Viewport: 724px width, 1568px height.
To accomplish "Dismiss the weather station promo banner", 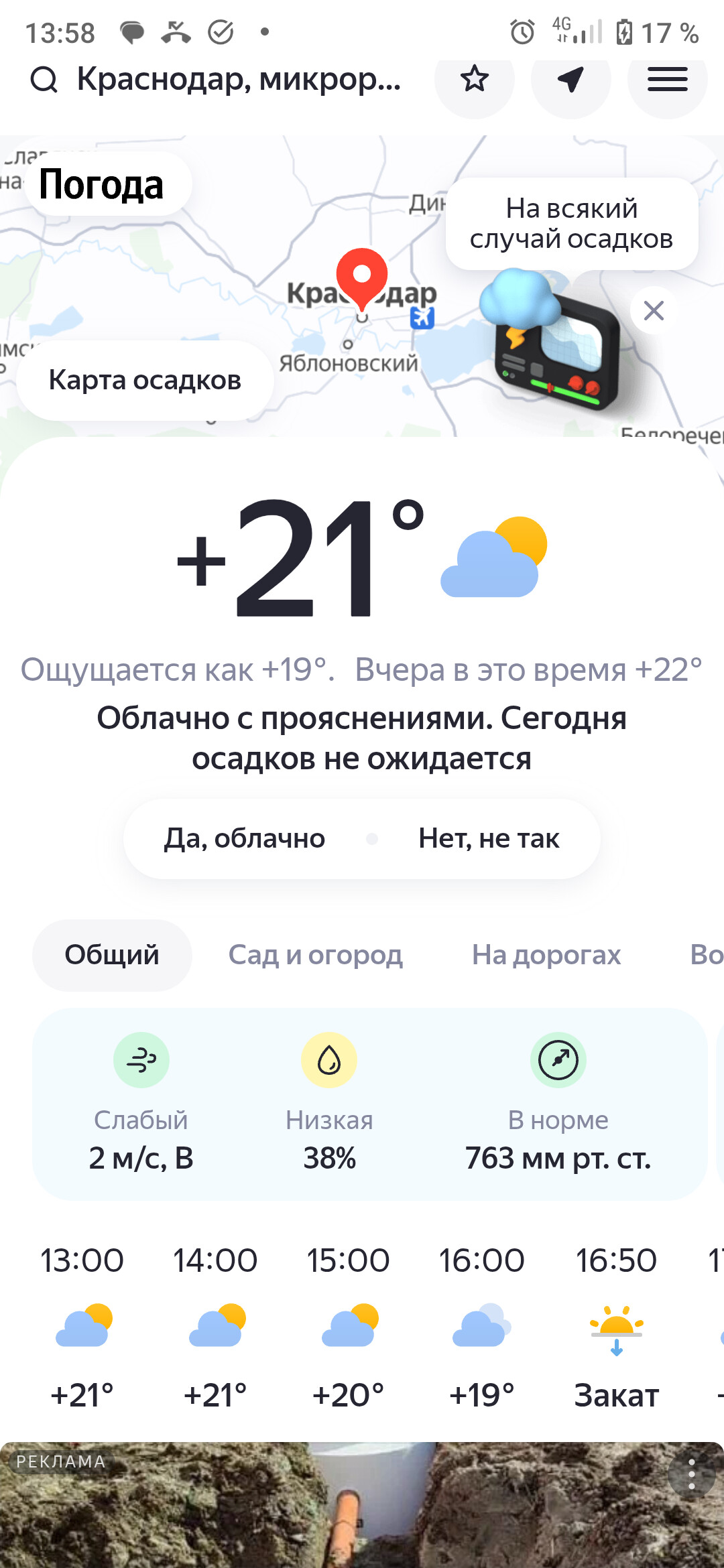I will pyautogui.click(x=654, y=310).
